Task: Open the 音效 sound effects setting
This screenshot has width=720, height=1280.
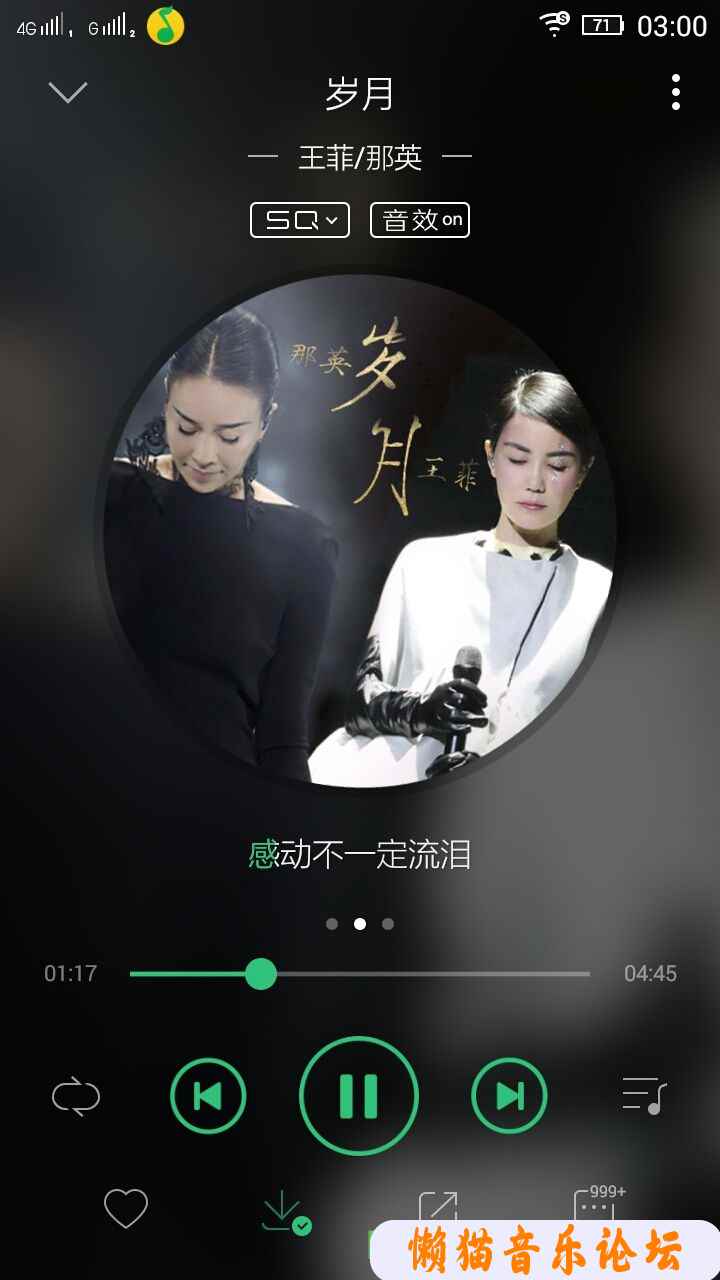Action: point(419,220)
